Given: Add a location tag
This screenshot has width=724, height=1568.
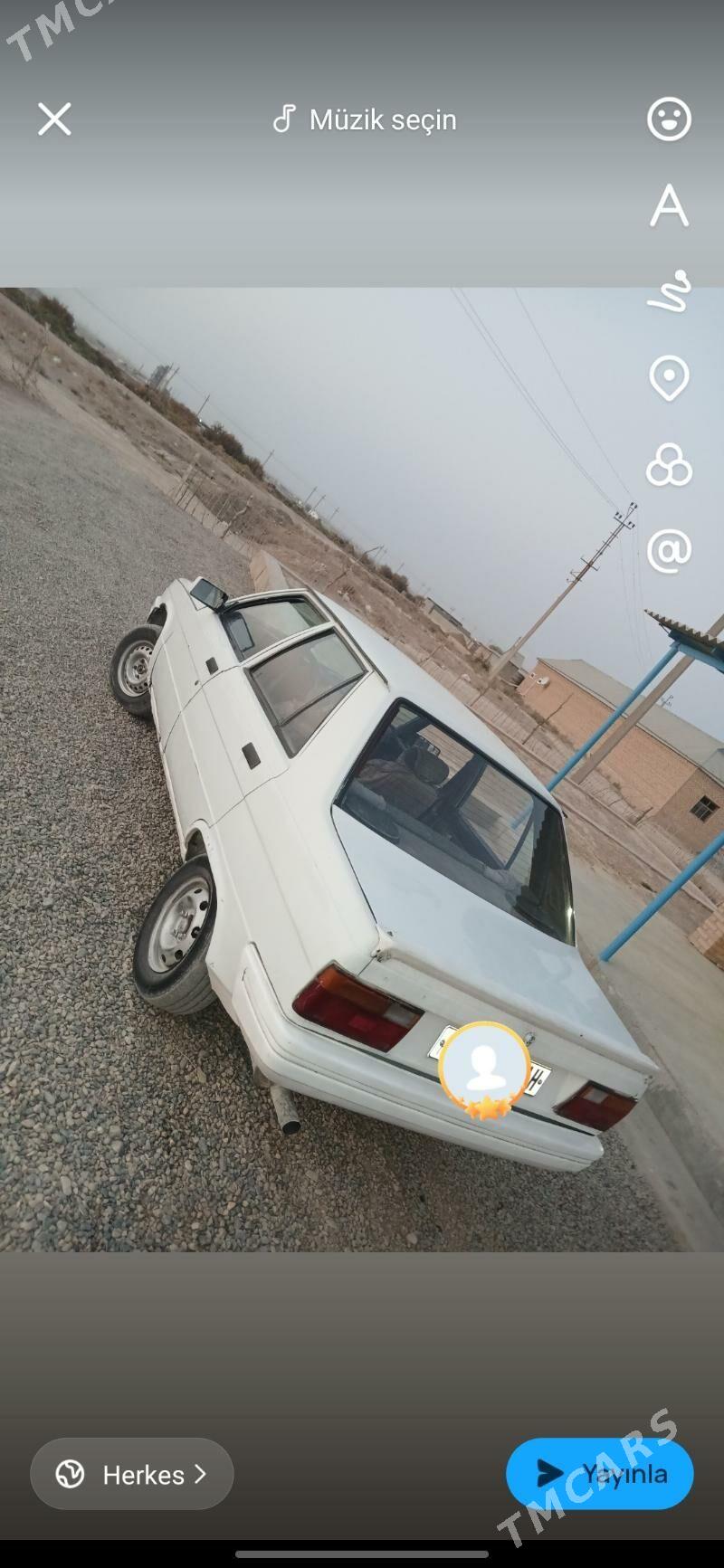Looking at the screenshot, I should [669, 377].
